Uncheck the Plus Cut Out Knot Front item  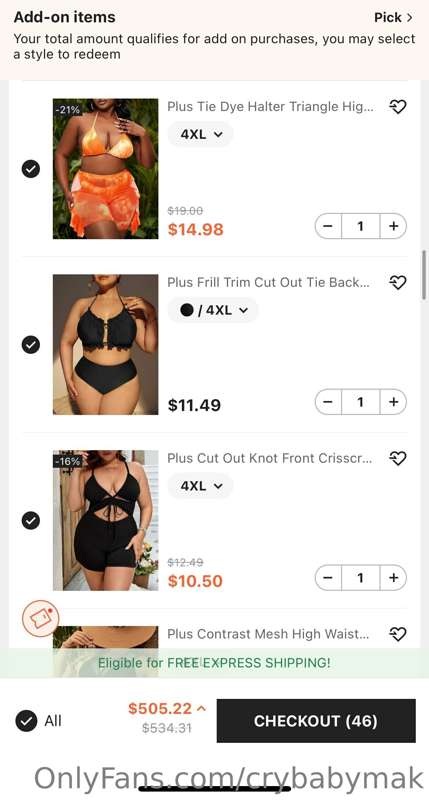[31, 521]
